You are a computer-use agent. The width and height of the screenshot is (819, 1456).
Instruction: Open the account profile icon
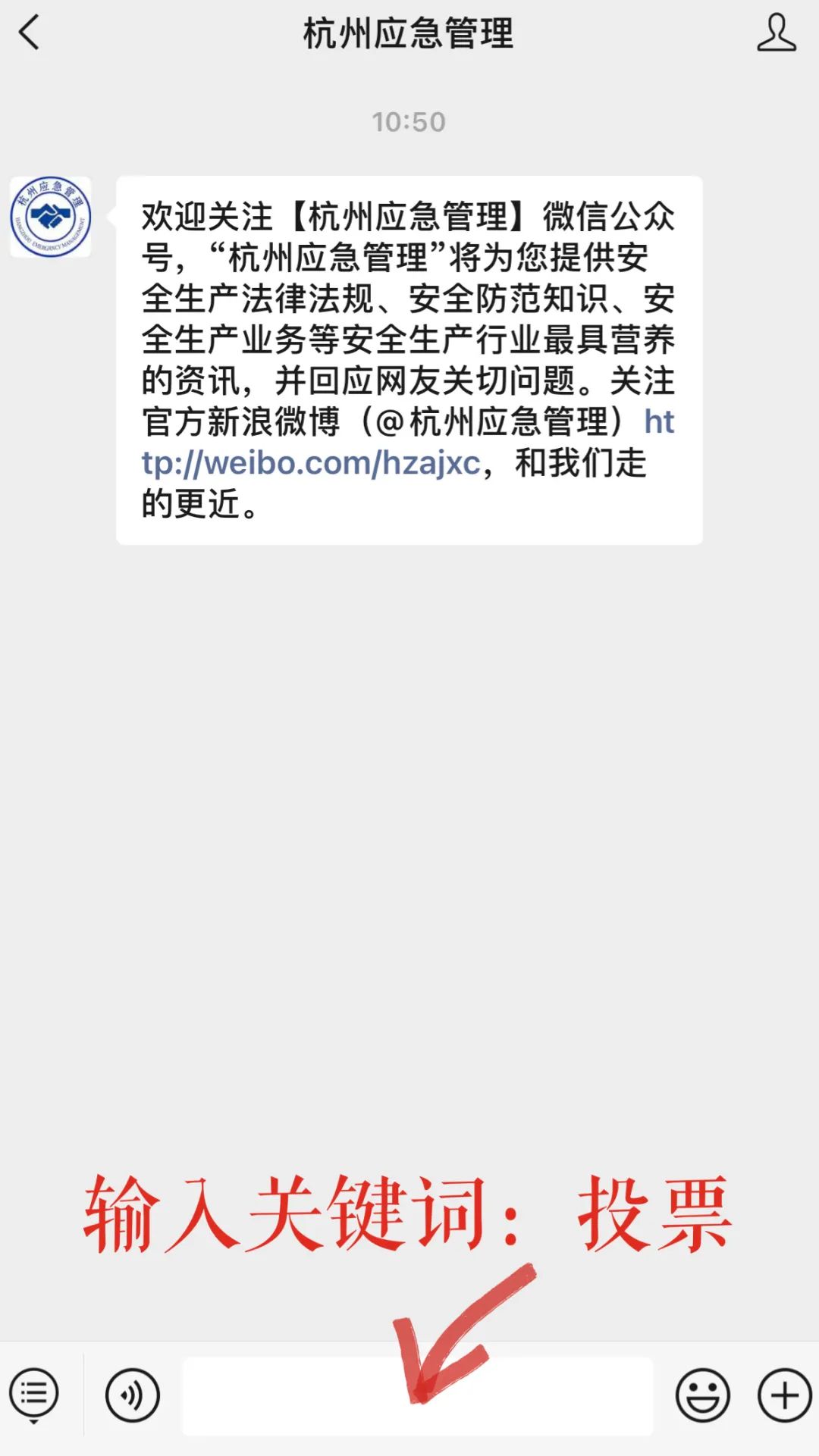coord(777,33)
